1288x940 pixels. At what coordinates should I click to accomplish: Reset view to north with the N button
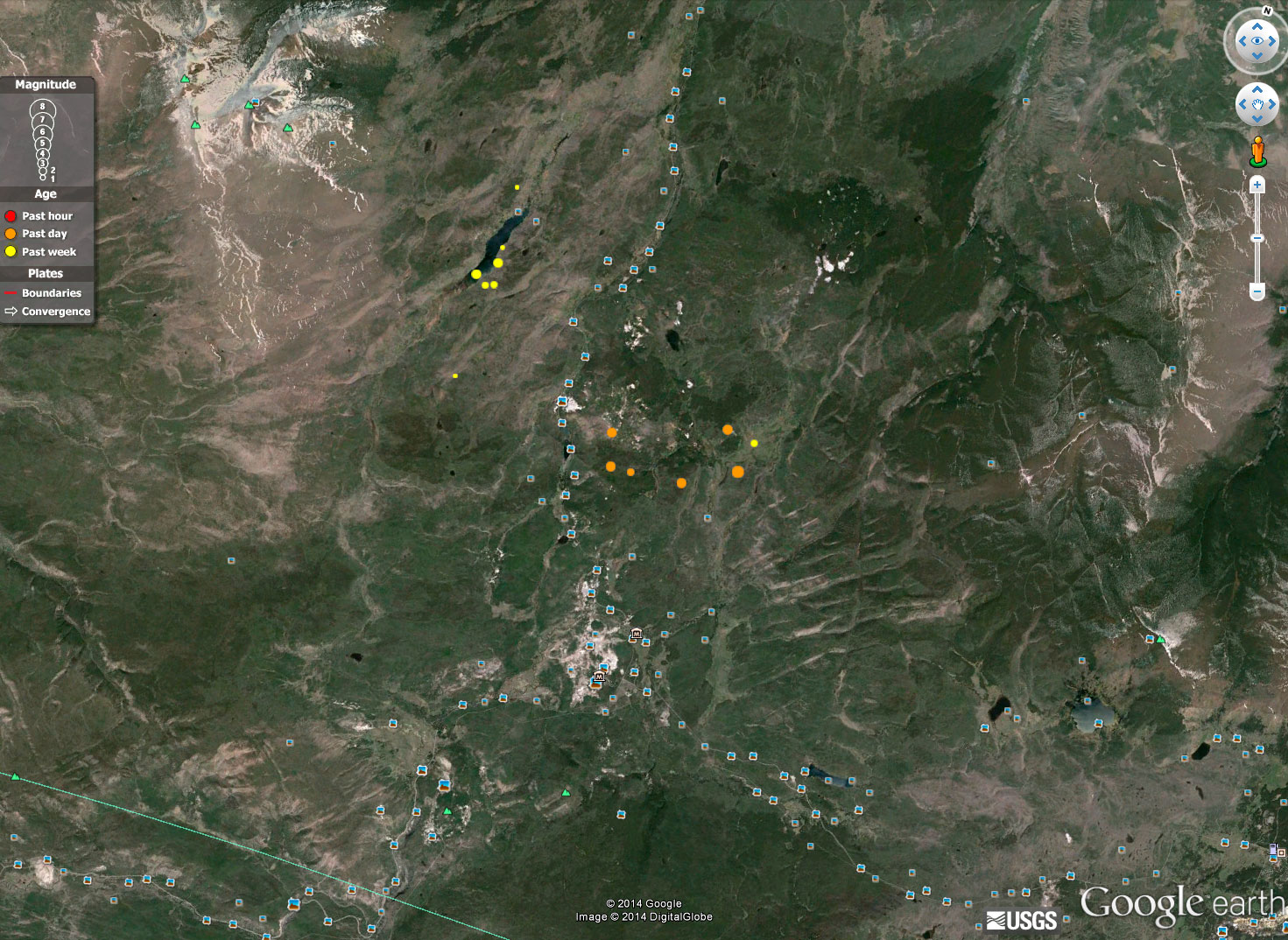[1267, 11]
